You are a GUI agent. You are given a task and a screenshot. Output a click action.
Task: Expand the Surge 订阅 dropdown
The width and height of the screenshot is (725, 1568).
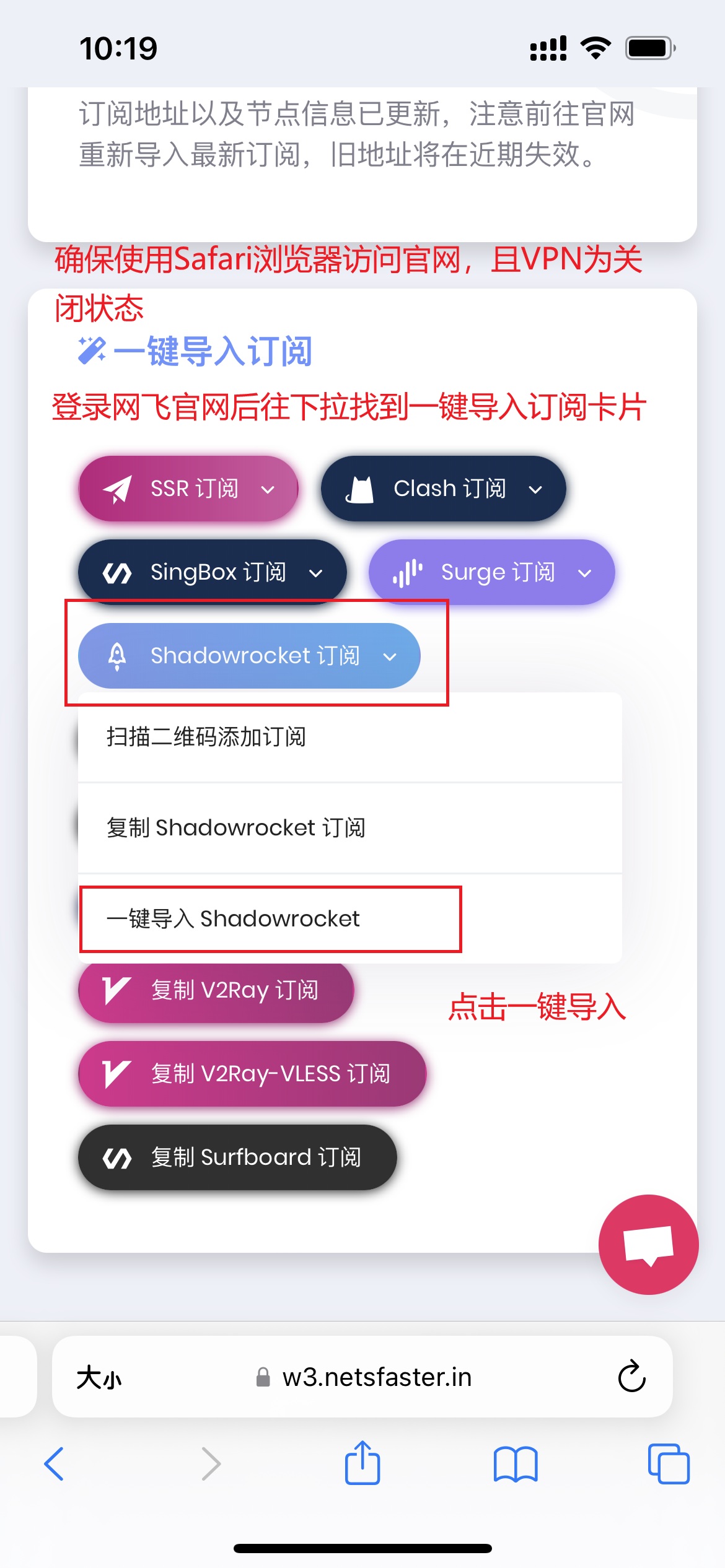pyautogui.click(x=491, y=572)
